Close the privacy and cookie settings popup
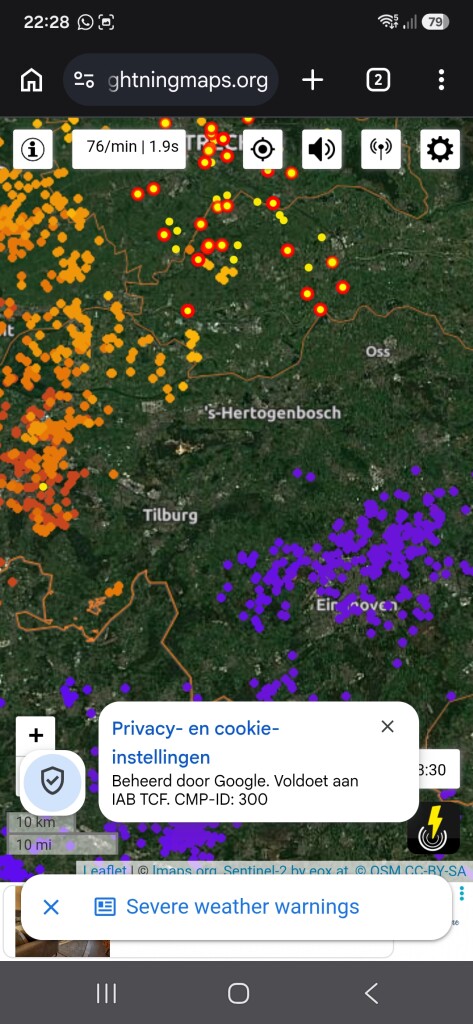This screenshot has width=473, height=1024. (x=387, y=727)
